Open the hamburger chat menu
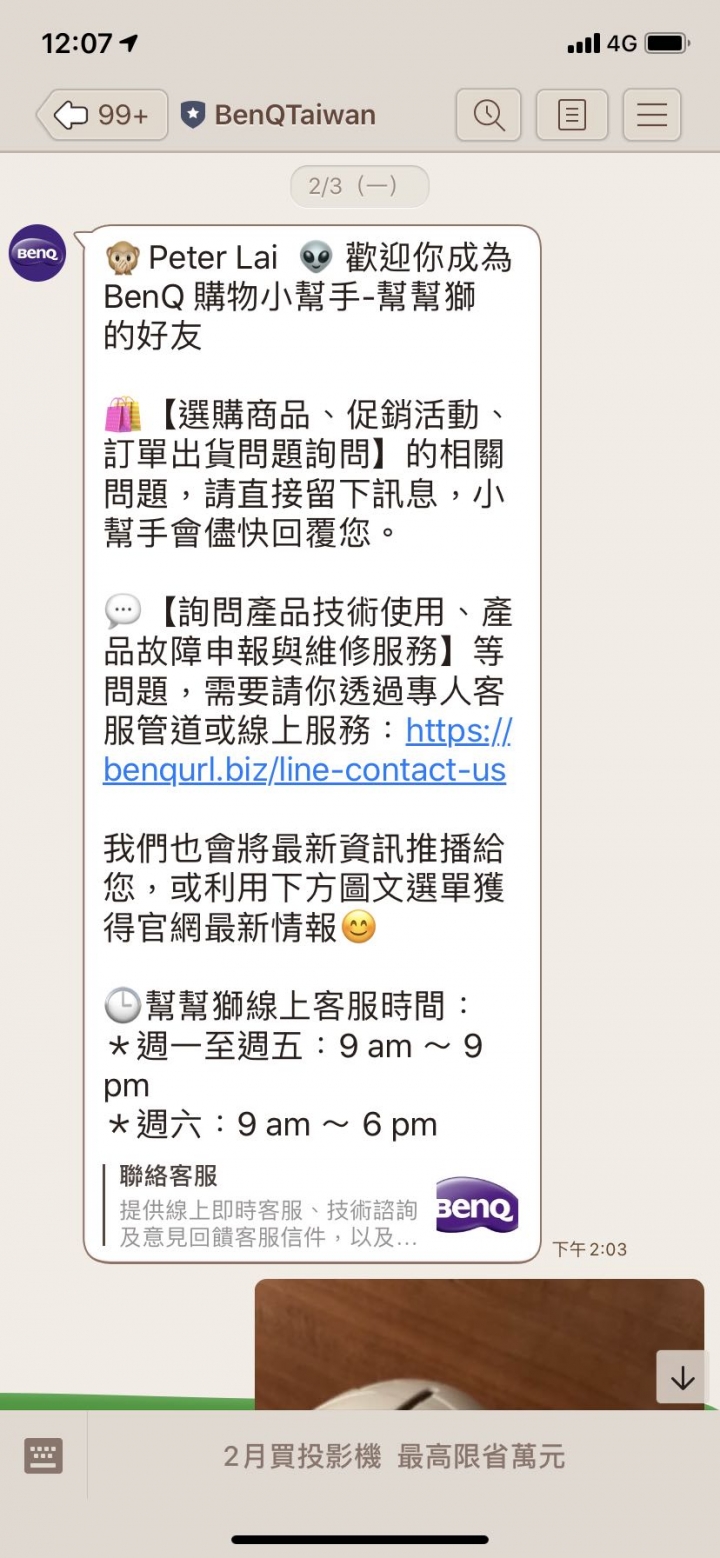The height and width of the screenshot is (1558, 720). [652, 116]
